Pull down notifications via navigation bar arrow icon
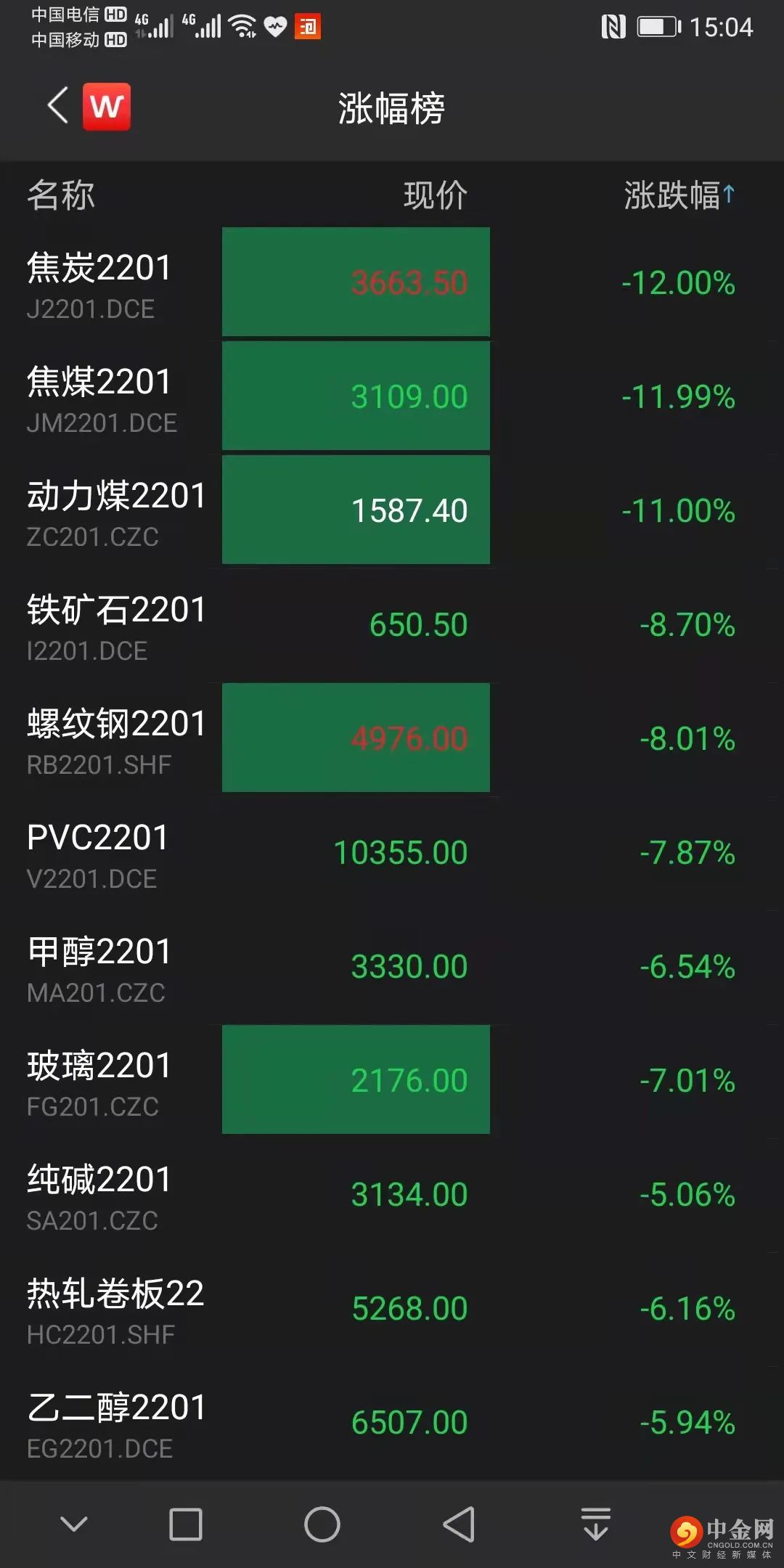 pyautogui.click(x=595, y=1524)
